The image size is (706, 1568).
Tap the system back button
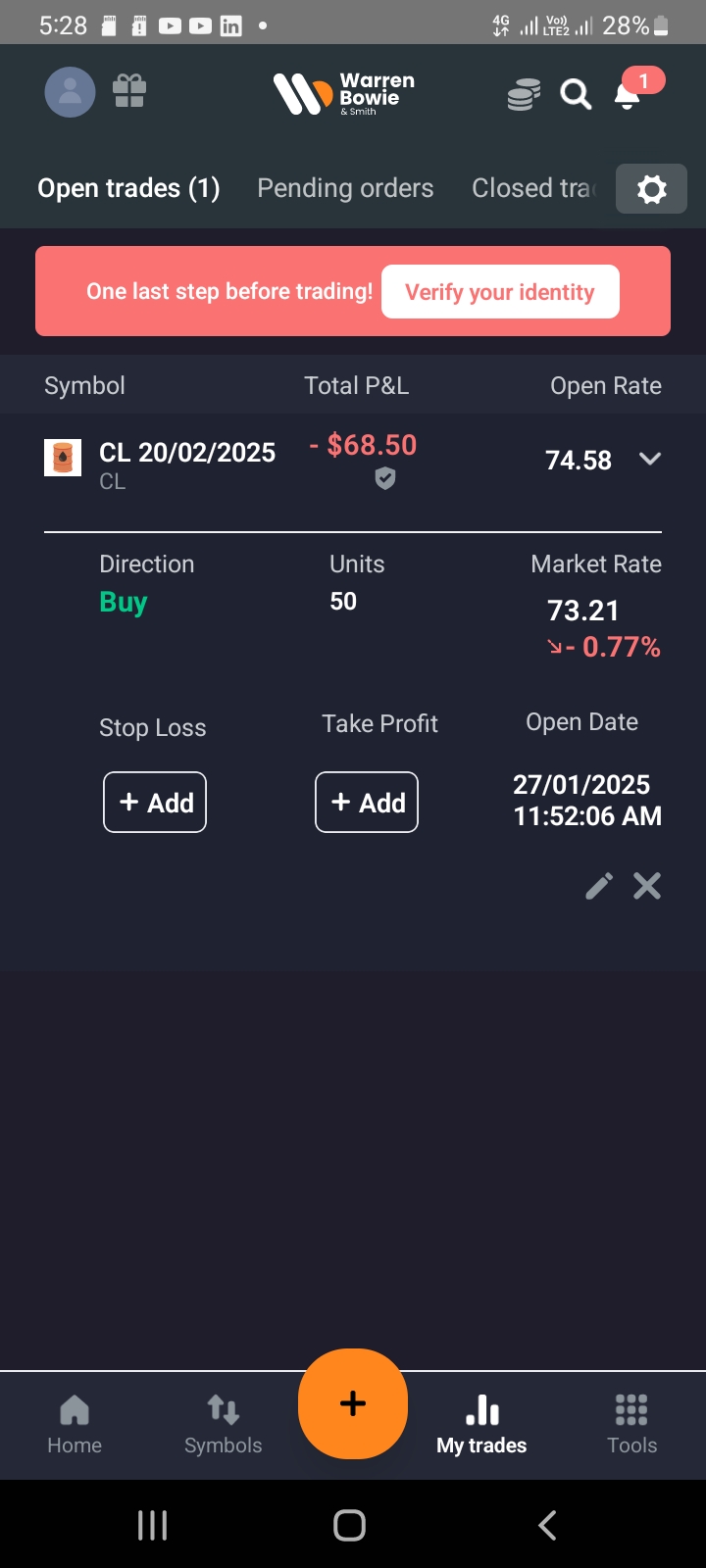pos(547,1525)
